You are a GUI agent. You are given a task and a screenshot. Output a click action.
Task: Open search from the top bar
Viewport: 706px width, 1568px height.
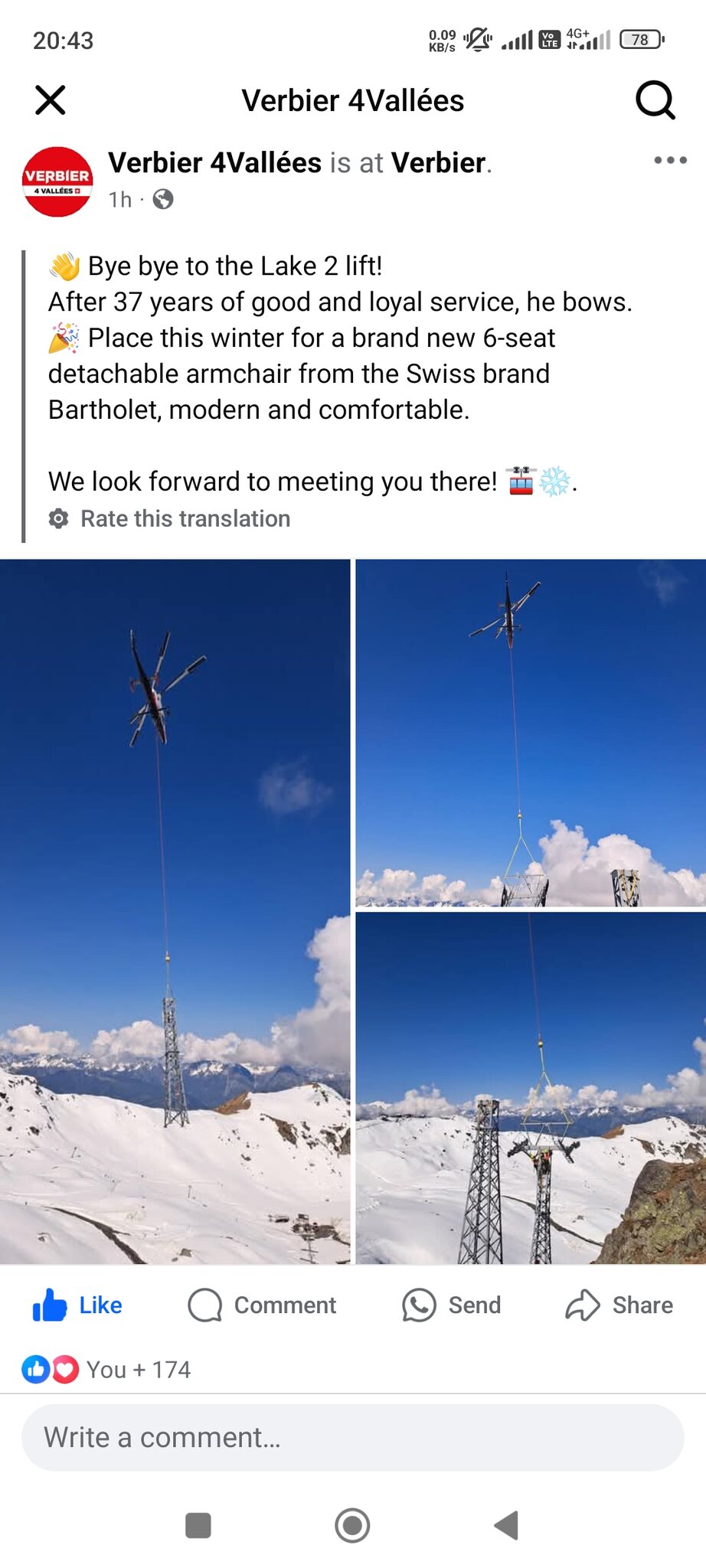[x=655, y=100]
